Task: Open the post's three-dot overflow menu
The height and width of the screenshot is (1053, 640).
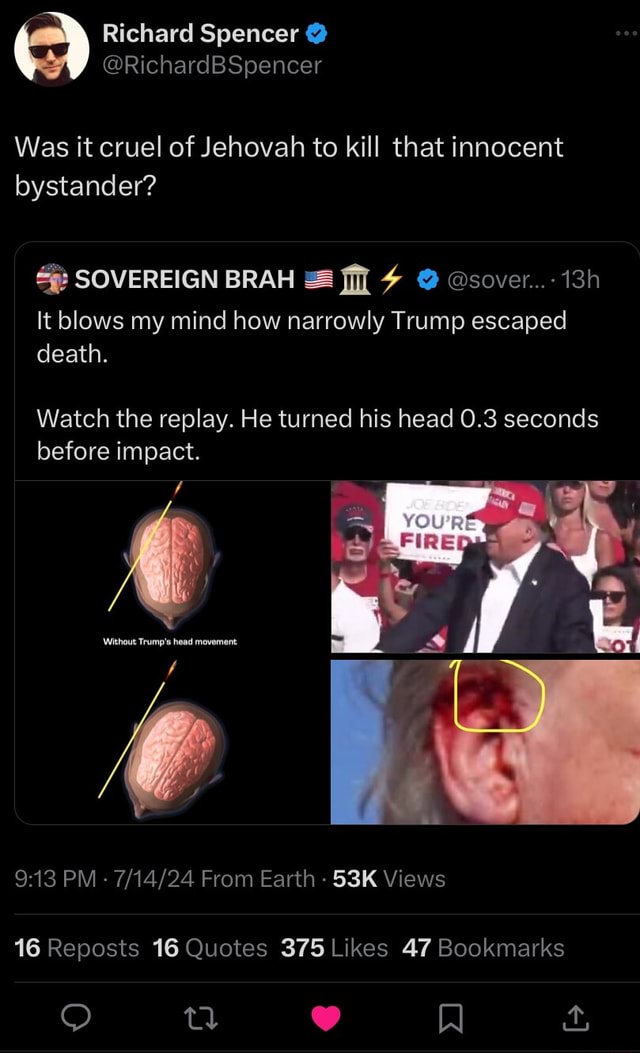Action: (x=625, y=35)
